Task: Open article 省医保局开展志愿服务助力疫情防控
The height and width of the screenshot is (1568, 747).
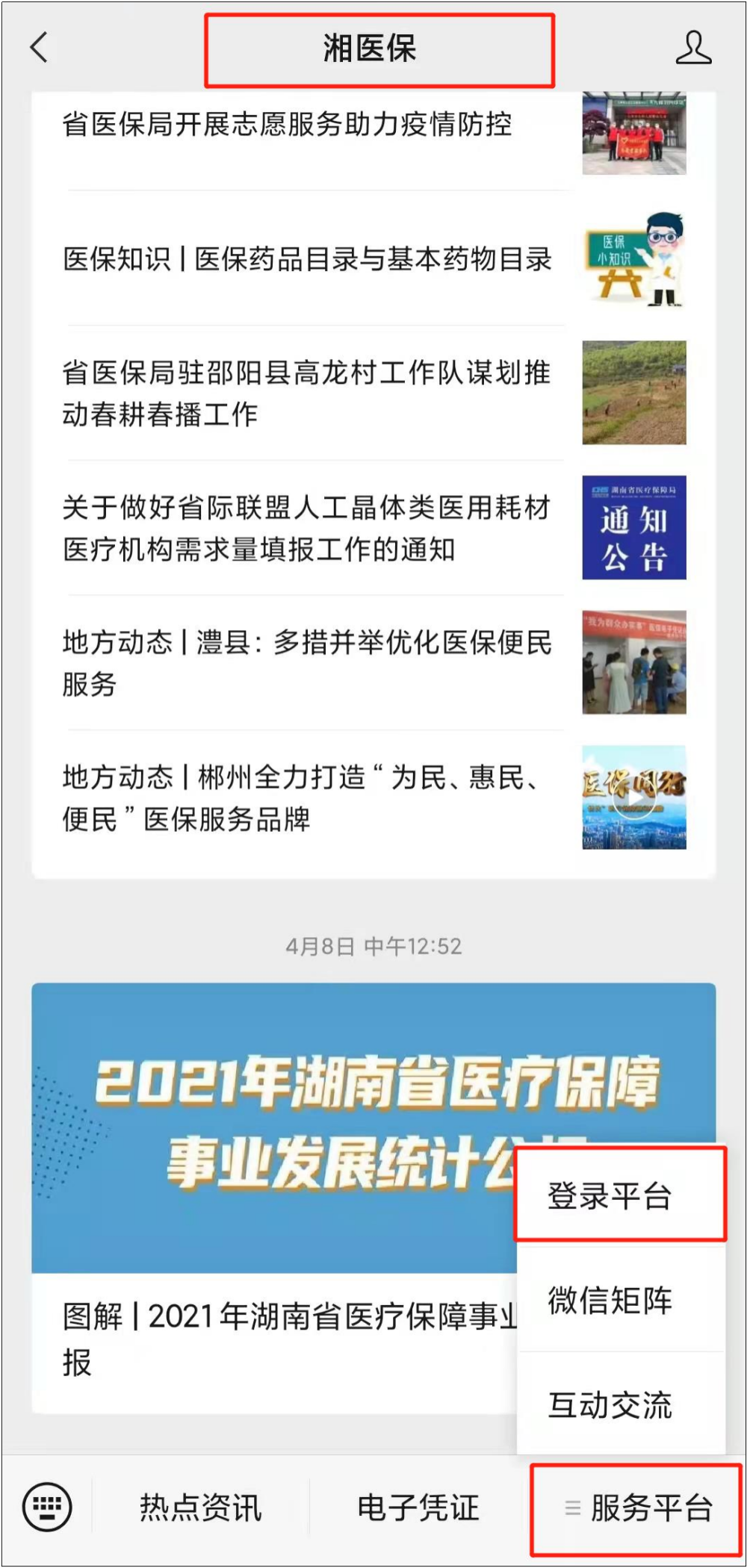Action: click(287, 125)
